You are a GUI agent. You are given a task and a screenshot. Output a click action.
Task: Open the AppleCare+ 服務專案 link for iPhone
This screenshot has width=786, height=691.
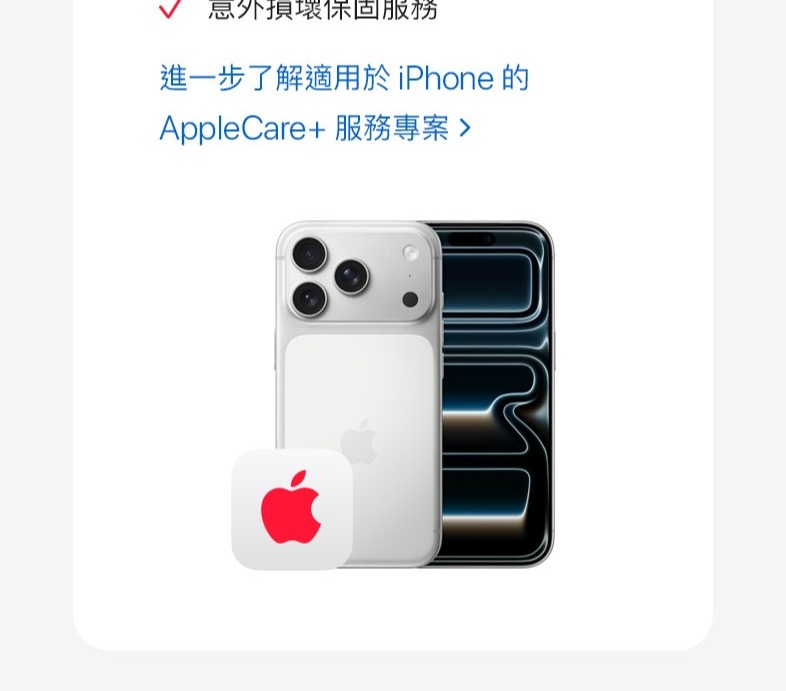[314, 128]
